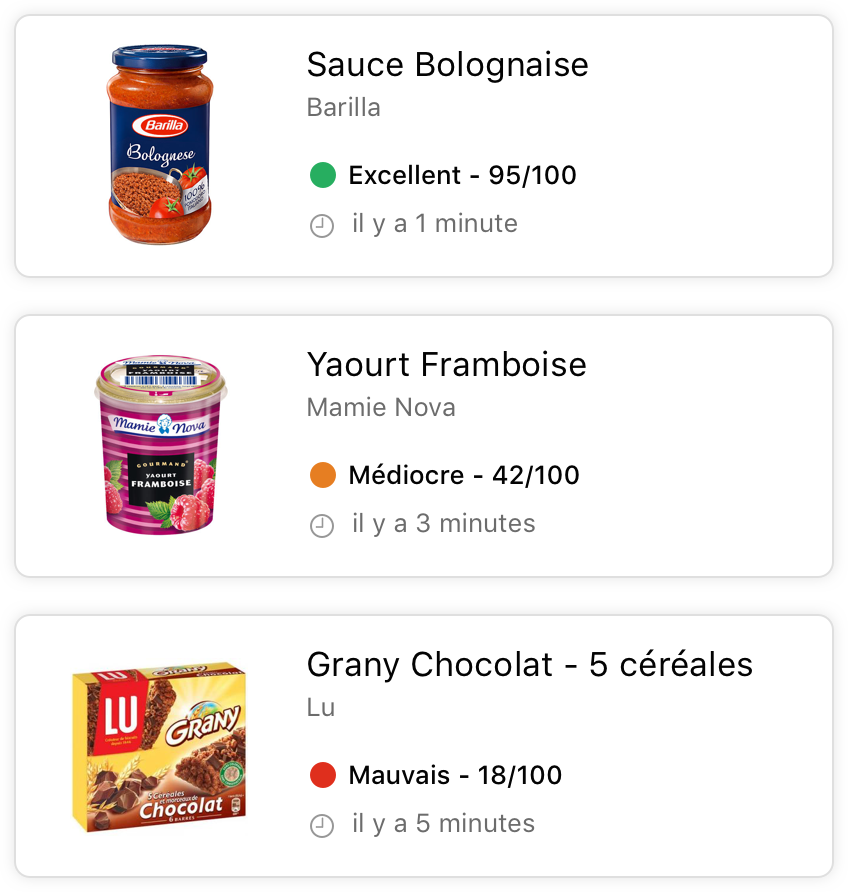The height and width of the screenshot is (892, 848).
Task: Click the Barilla brand label
Action: pos(344,107)
